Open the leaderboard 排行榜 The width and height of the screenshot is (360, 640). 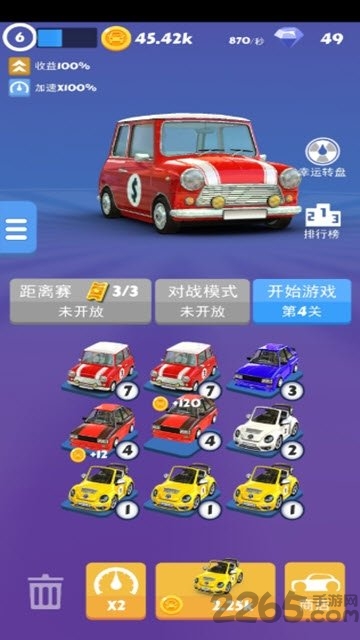tap(322, 223)
